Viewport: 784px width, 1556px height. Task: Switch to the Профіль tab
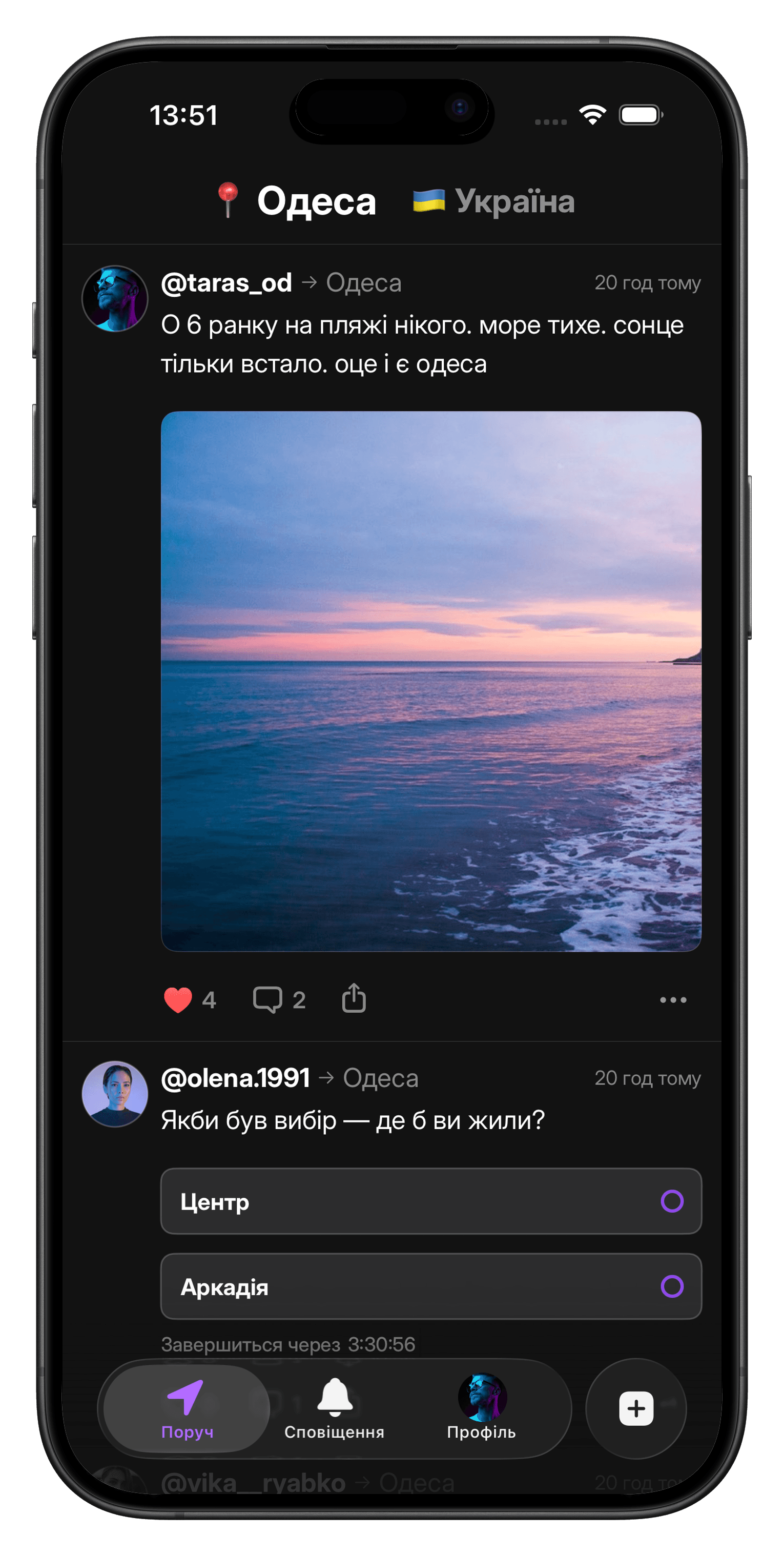(x=481, y=1408)
